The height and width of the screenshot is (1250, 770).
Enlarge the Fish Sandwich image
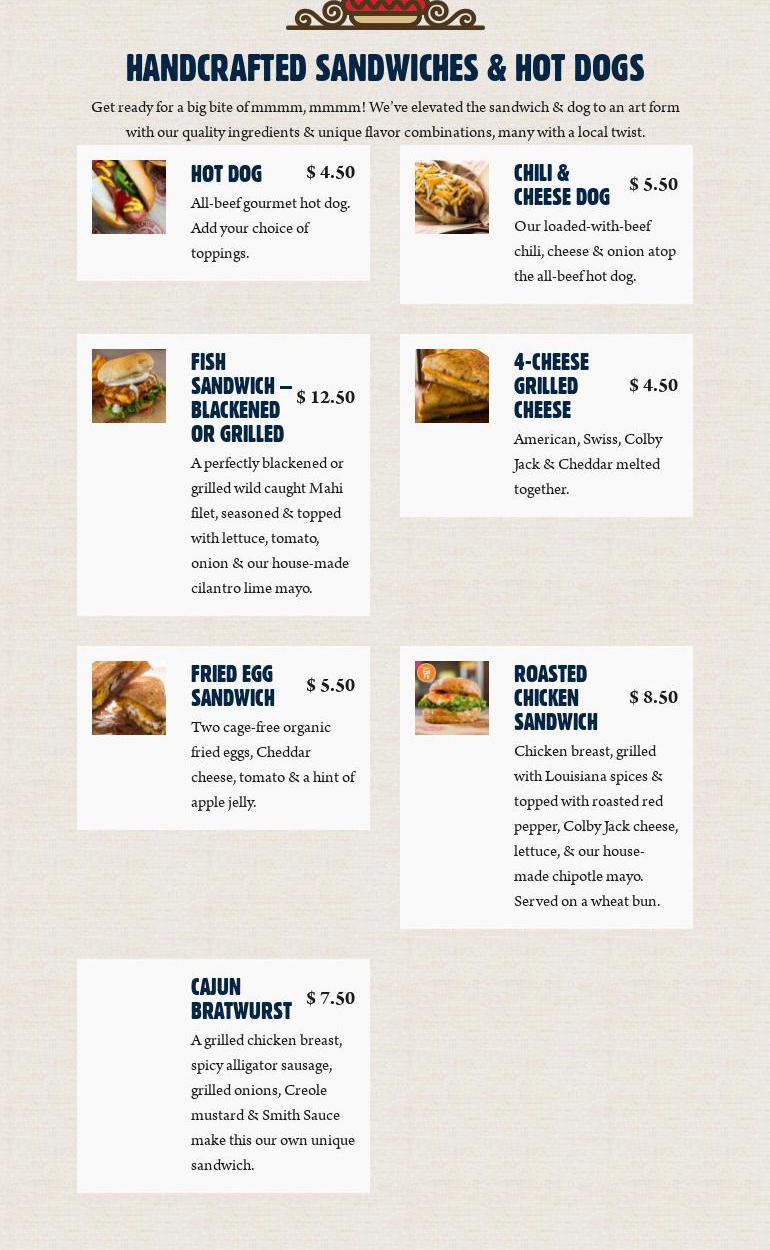click(x=129, y=386)
